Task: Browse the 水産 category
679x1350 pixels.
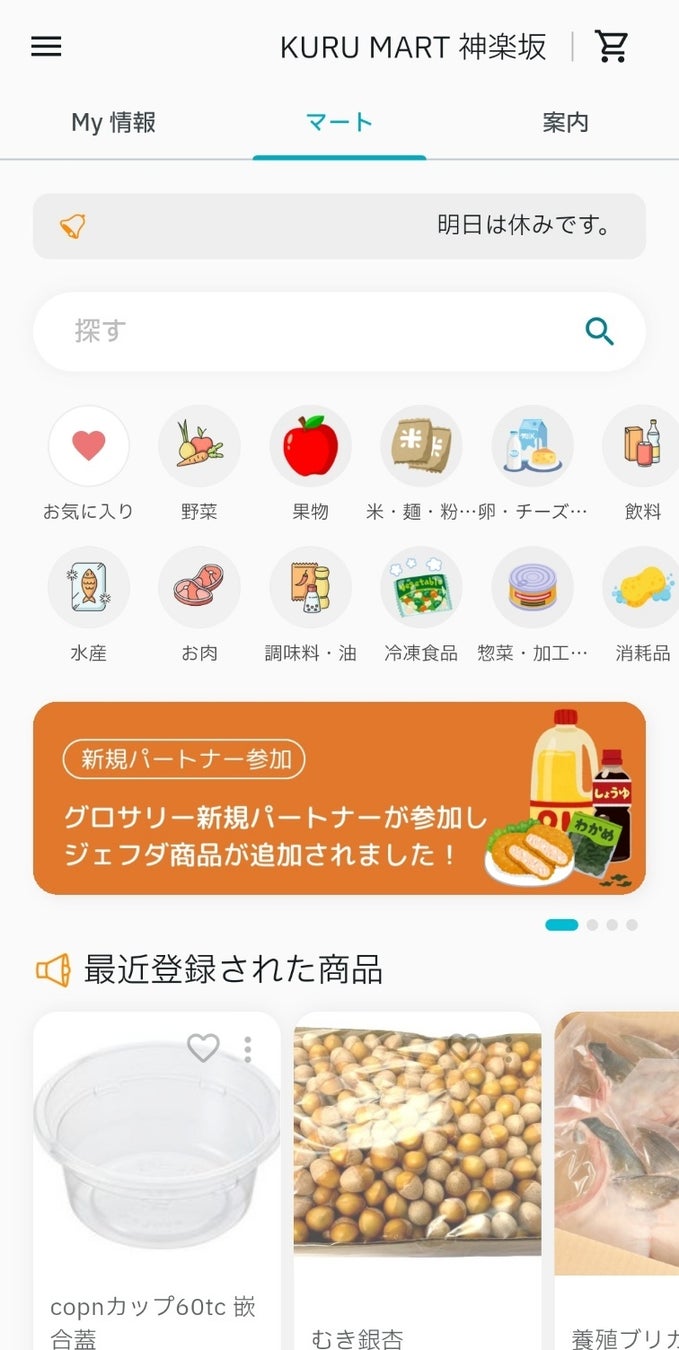Action: tap(89, 588)
